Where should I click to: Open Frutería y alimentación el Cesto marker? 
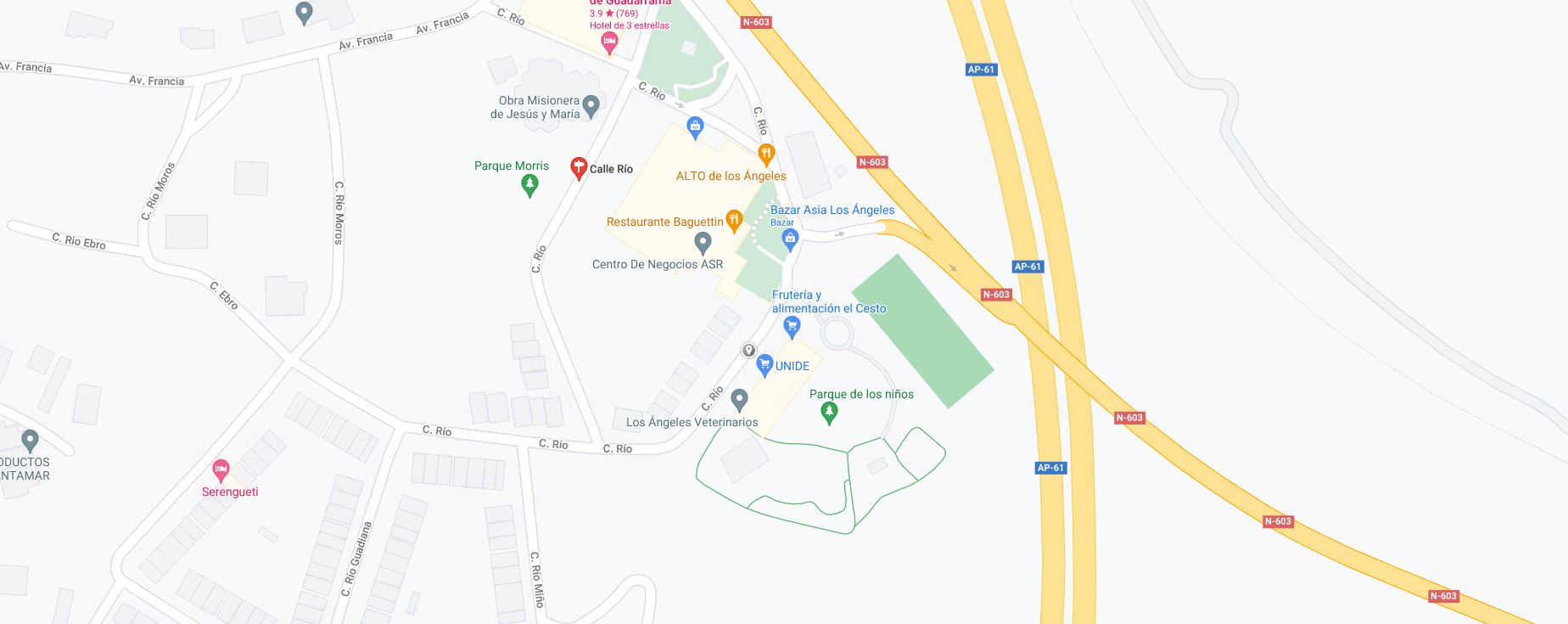(x=792, y=326)
